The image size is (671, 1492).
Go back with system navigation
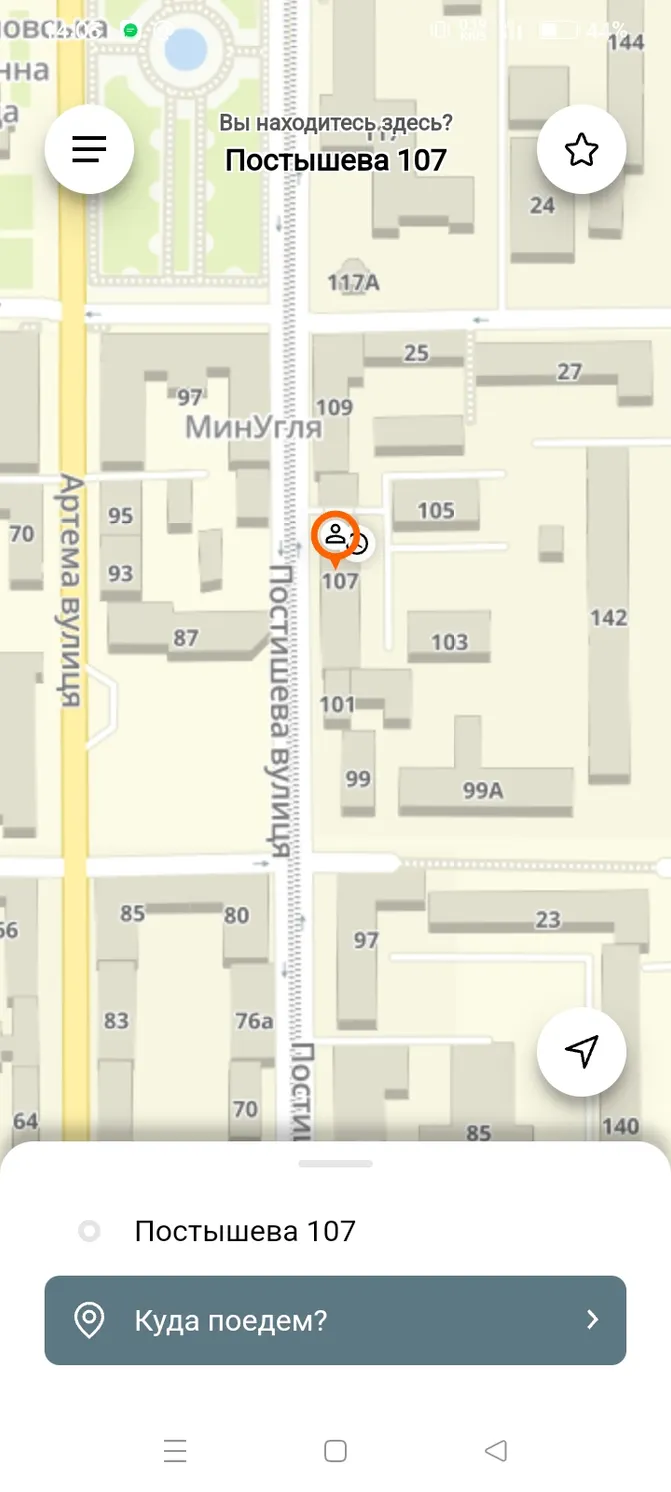coord(495,1450)
